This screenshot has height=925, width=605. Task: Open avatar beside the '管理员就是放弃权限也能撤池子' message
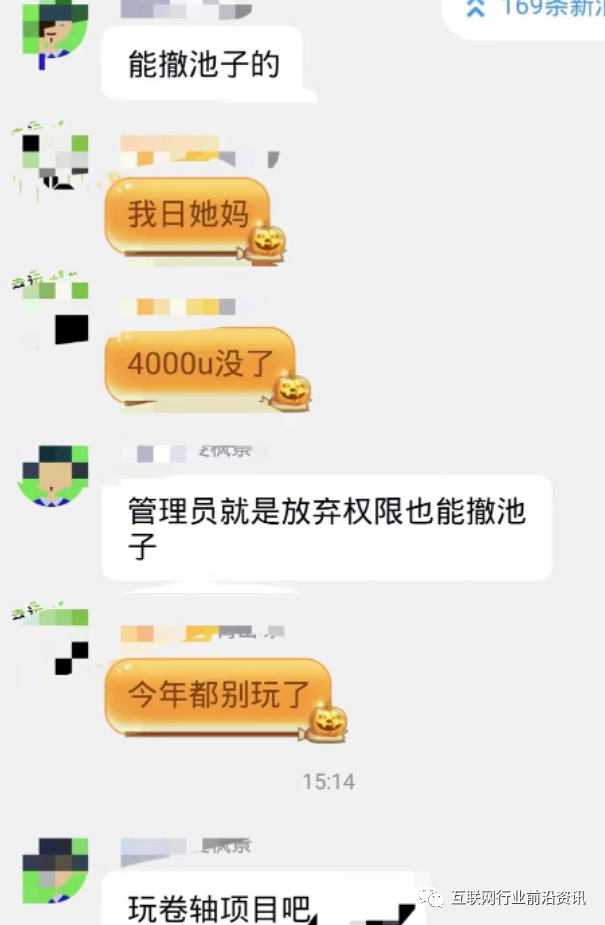pos(54,475)
